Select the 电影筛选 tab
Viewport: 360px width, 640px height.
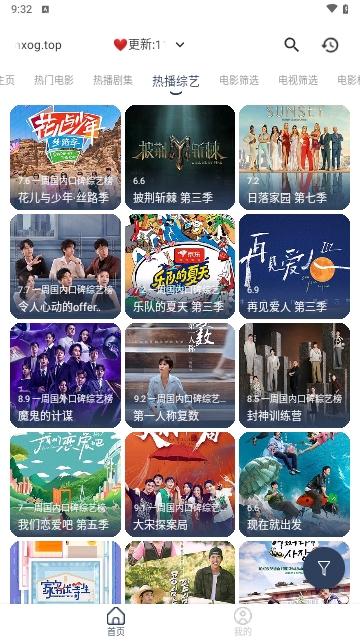pyautogui.click(x=239, y=80)
